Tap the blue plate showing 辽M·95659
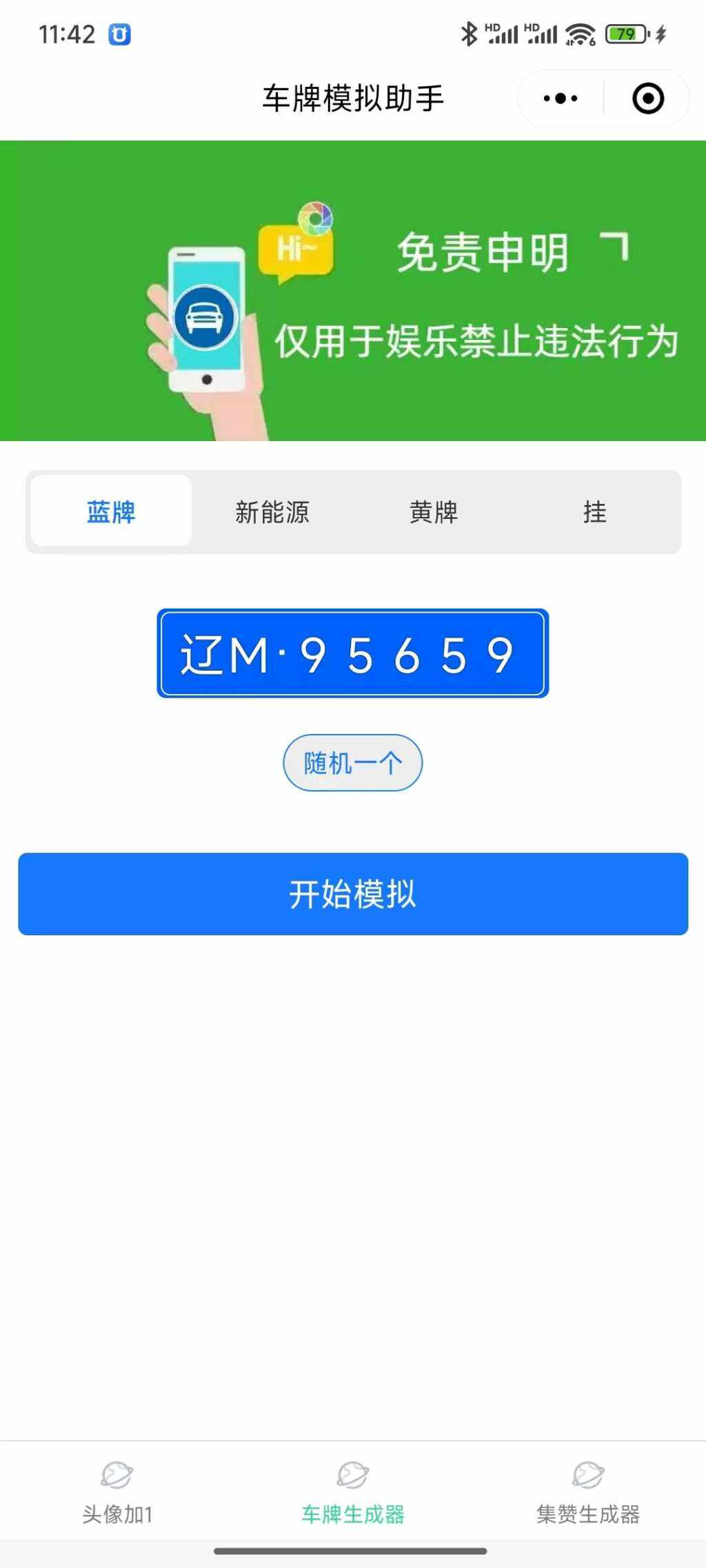This screenshot has width=706, height=1568. tap(352, 655)
